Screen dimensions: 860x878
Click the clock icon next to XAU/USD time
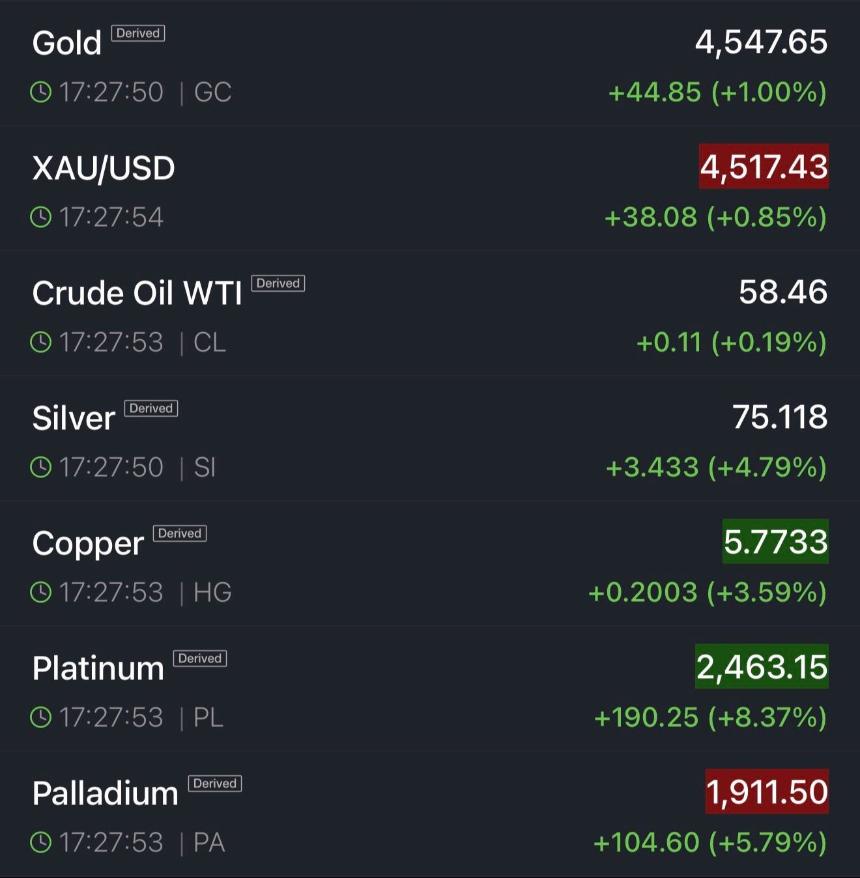tap(40, 215)
